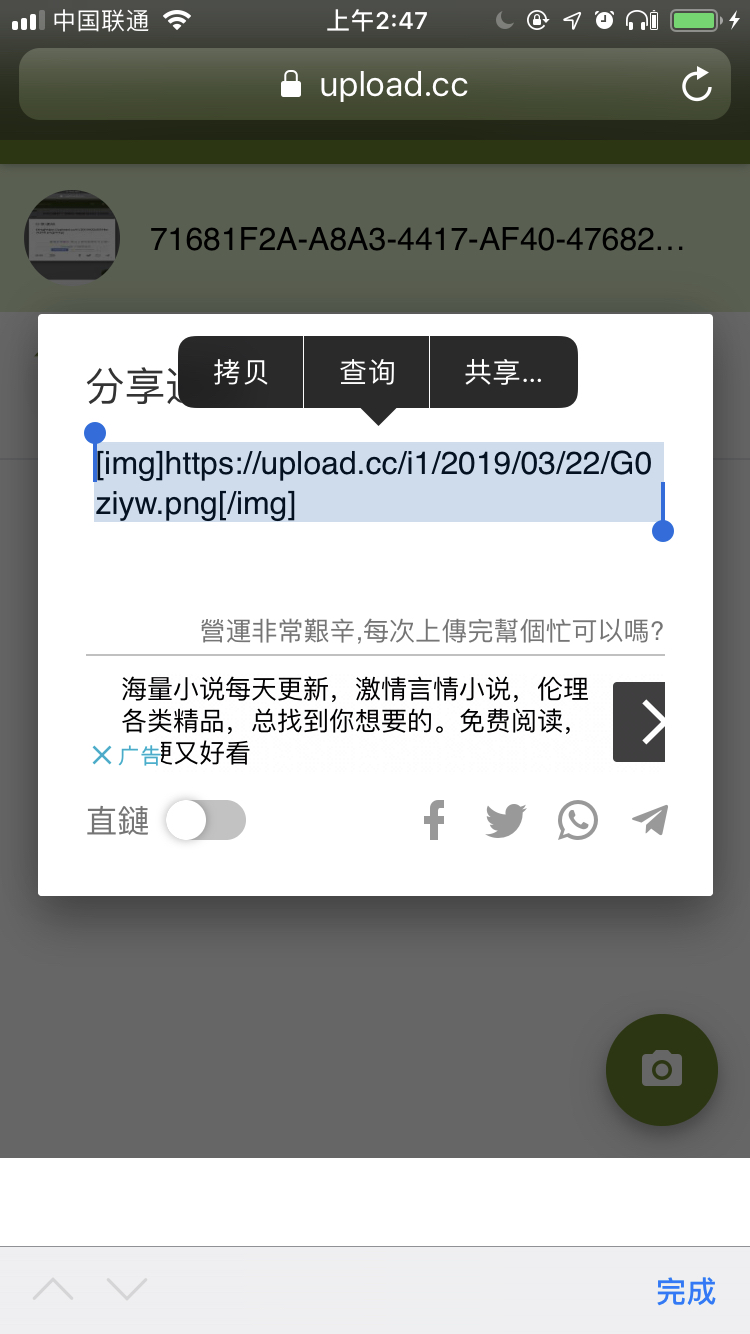Open the uploaded image thumbnail
The width and height of the screenshot is (750, 1334).
pos(72,238)
